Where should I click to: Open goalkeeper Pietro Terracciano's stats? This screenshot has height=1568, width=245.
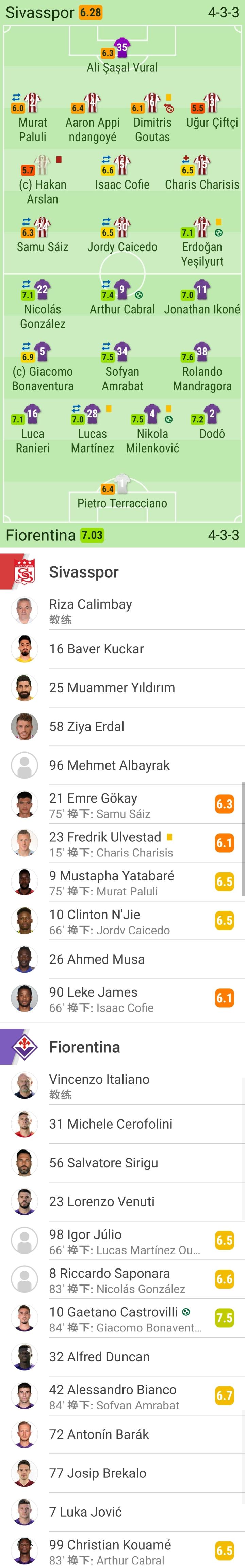121,493
